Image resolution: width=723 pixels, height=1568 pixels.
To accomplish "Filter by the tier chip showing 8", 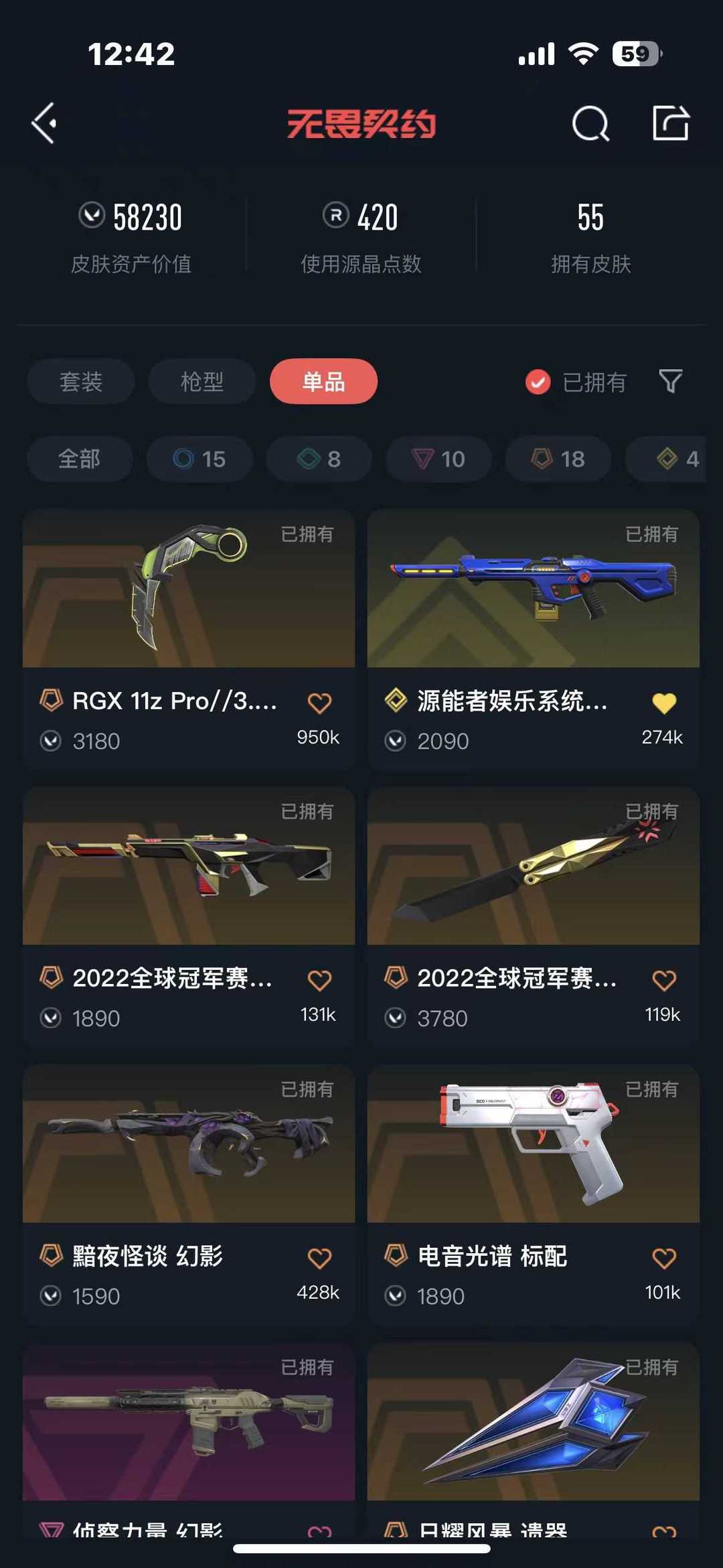I will (x=319, y=459).
